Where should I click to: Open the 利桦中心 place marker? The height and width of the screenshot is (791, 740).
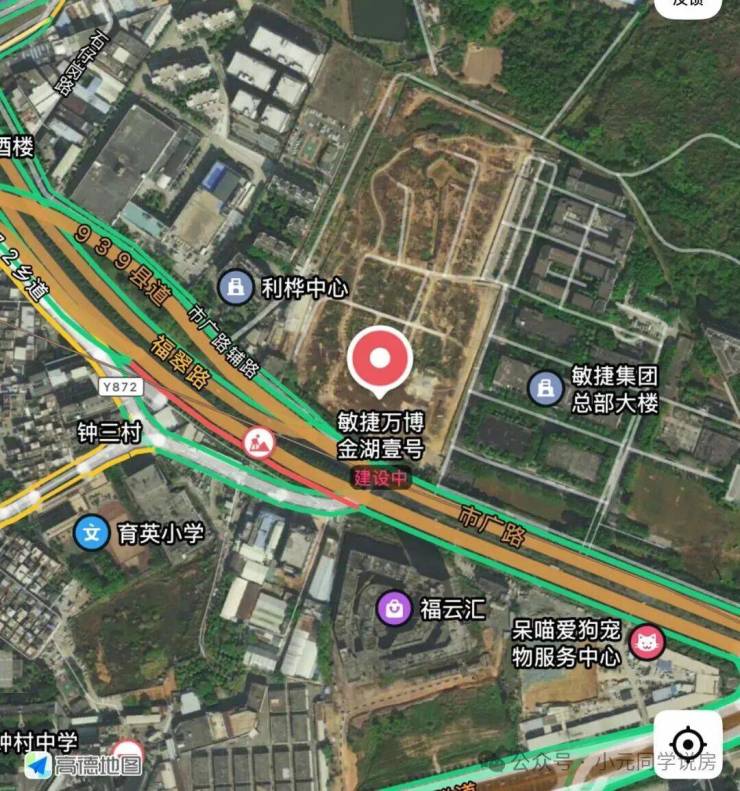tap(236, 288)
